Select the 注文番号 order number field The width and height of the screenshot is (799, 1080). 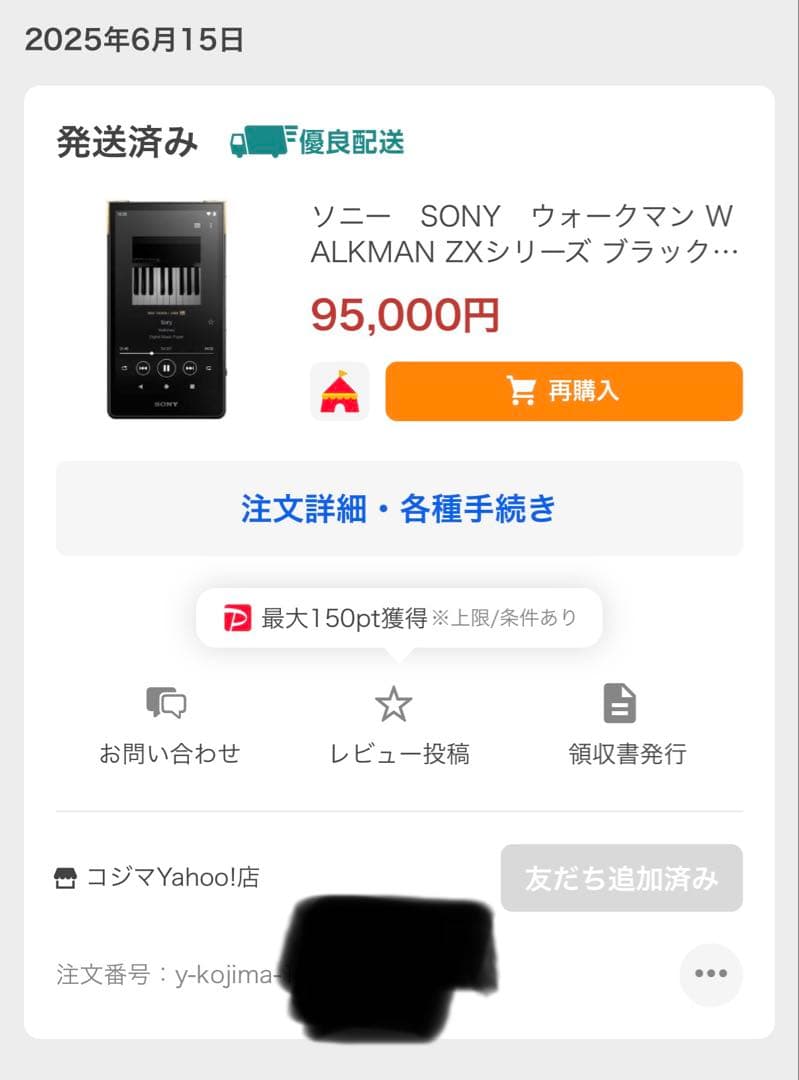[165, 974]
